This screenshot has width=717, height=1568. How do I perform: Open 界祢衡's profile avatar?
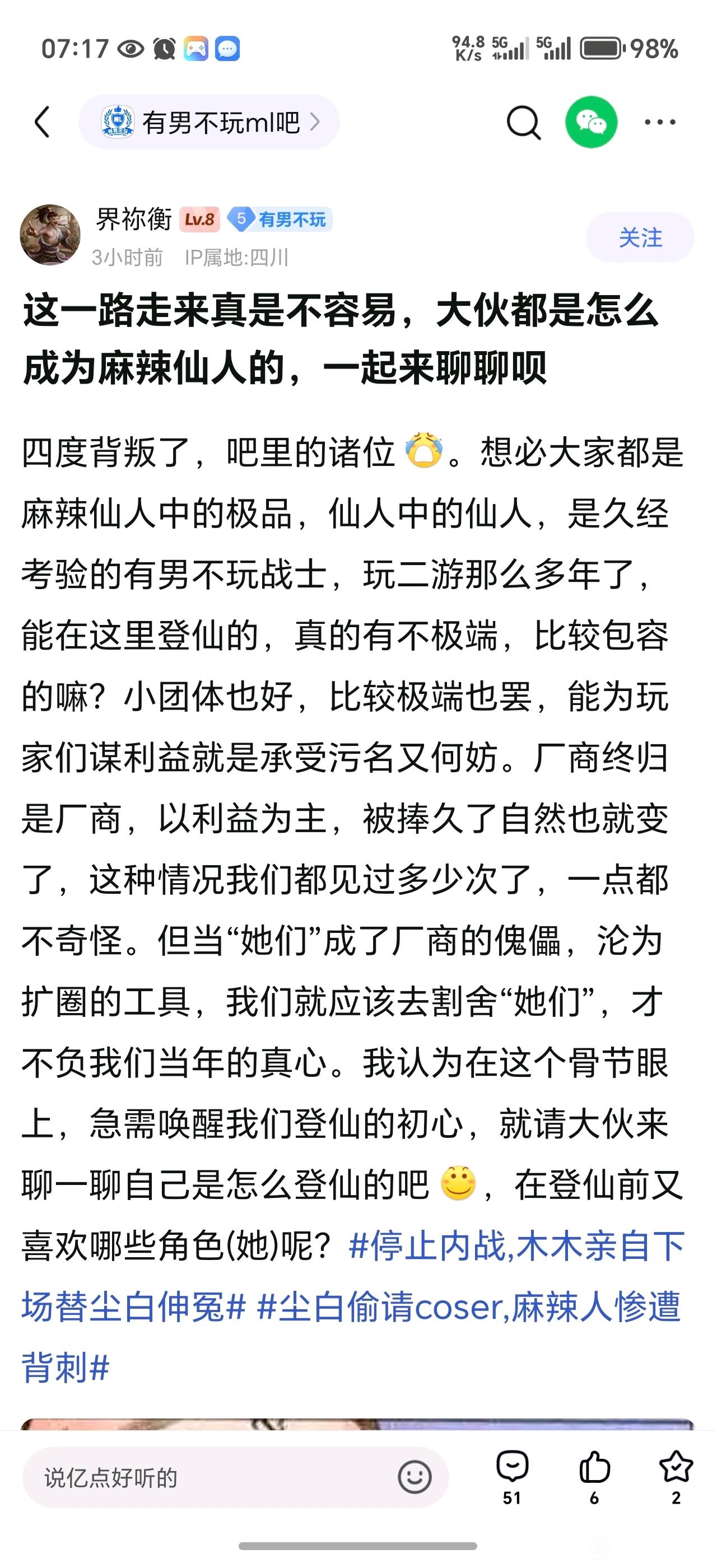point(50,235)
